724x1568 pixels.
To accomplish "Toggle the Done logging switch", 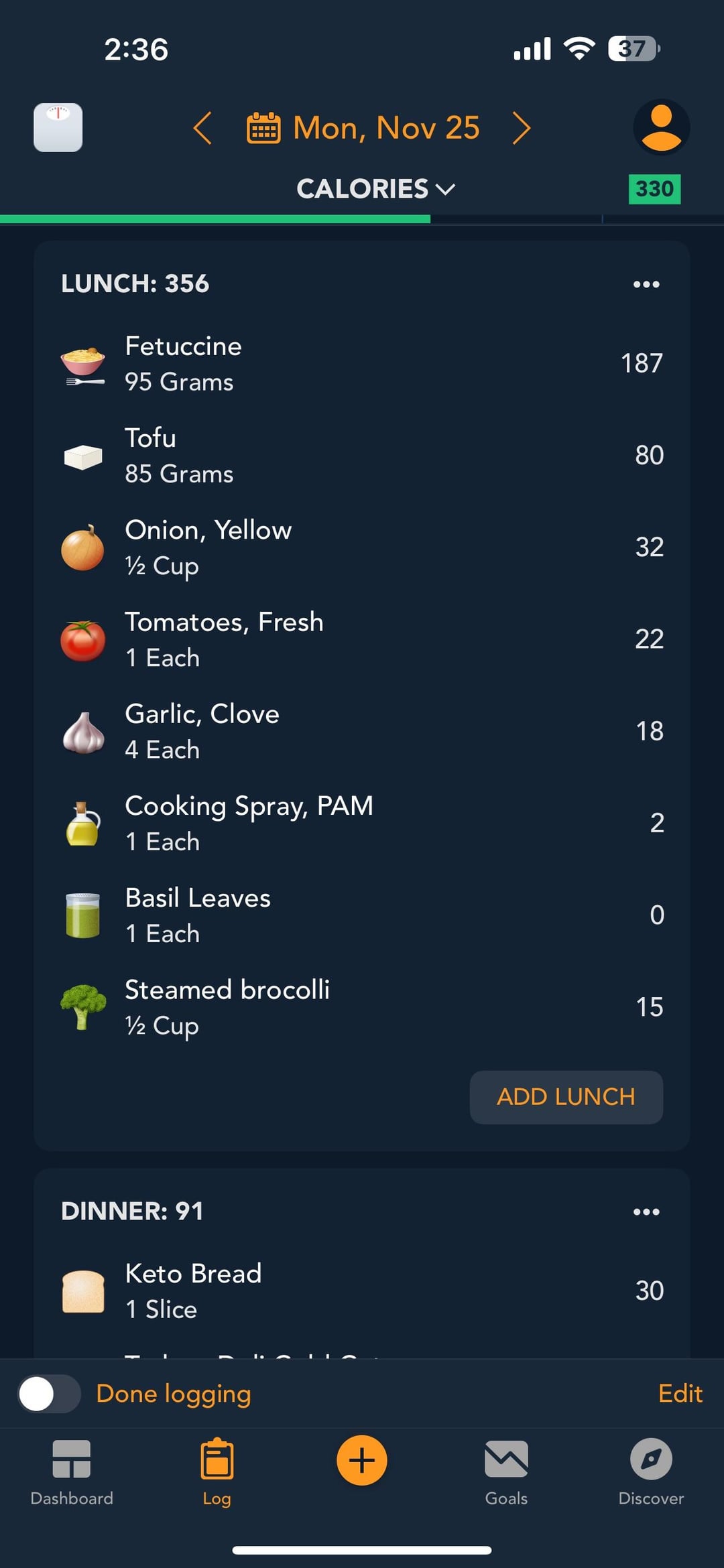I will [49, 1394].
